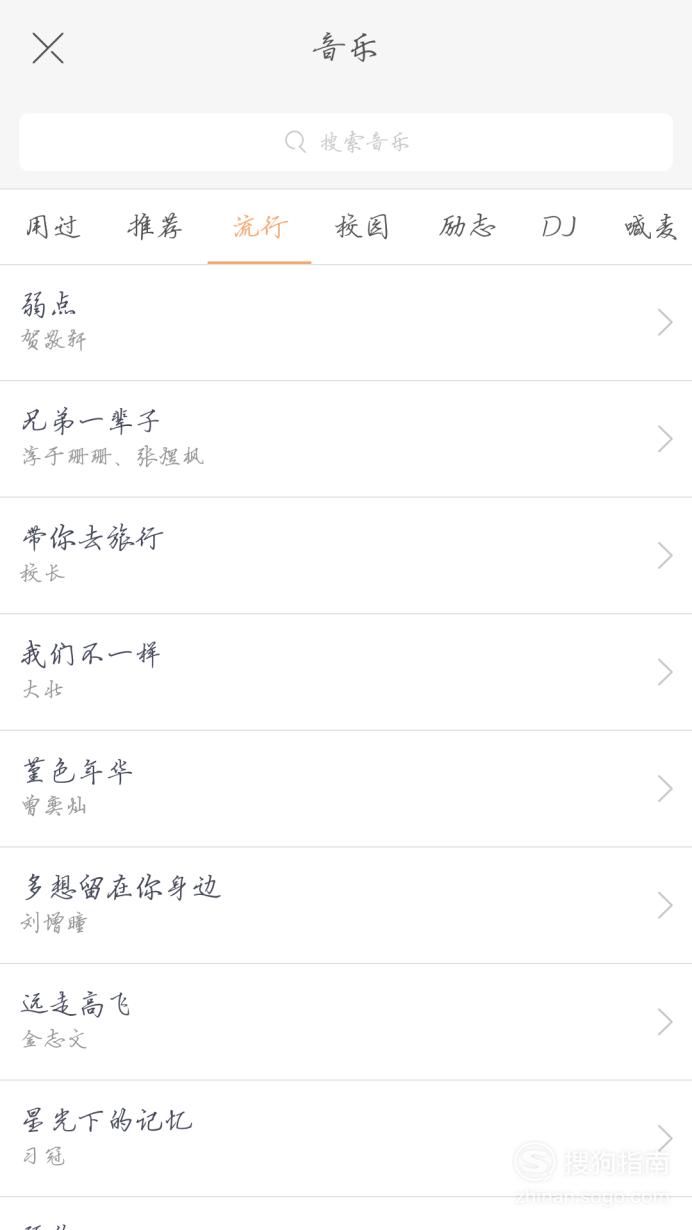The width and height of the screenshot is (692, 1230).
Task: Switch to the 用过 tab
Action: click(52, 227)
